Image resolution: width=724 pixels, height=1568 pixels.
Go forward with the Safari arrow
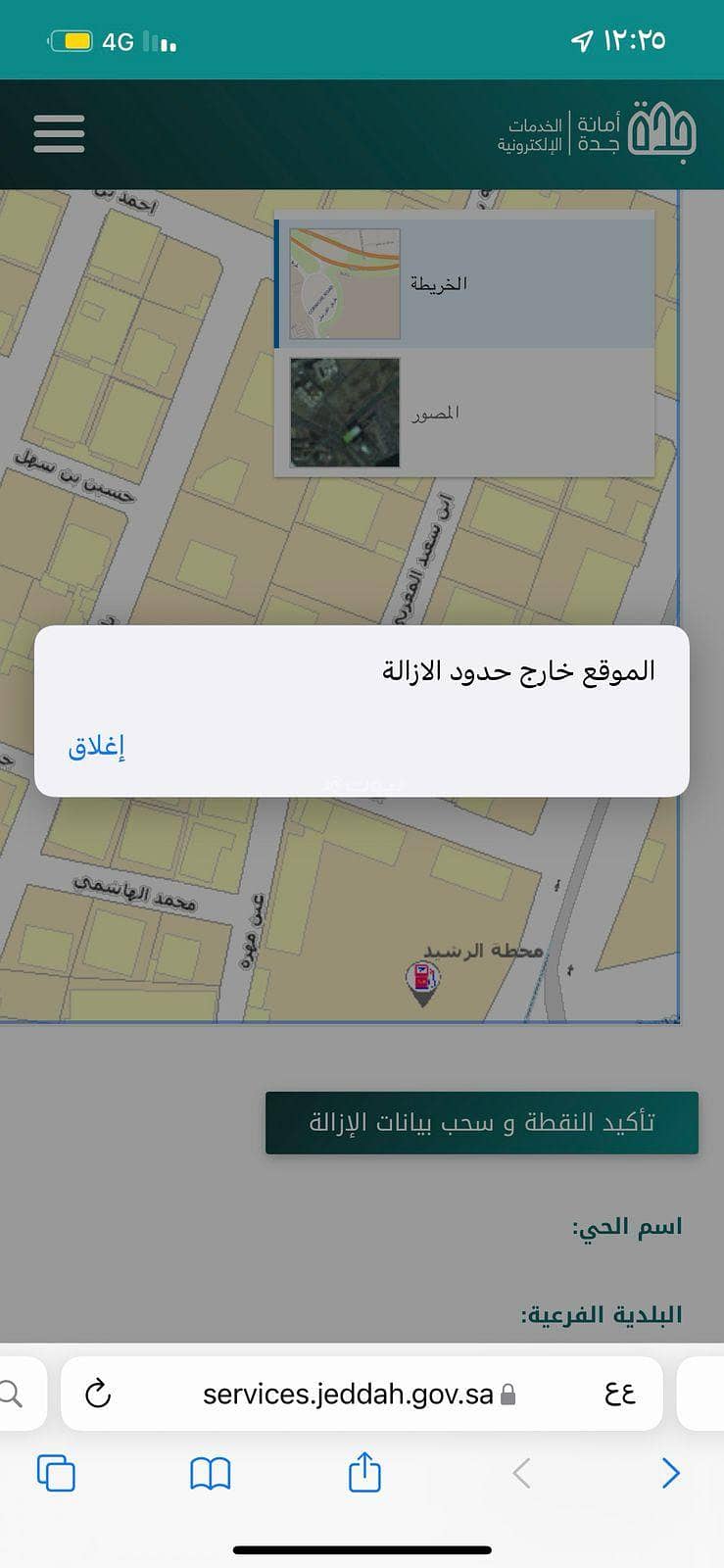[670, 1473]
